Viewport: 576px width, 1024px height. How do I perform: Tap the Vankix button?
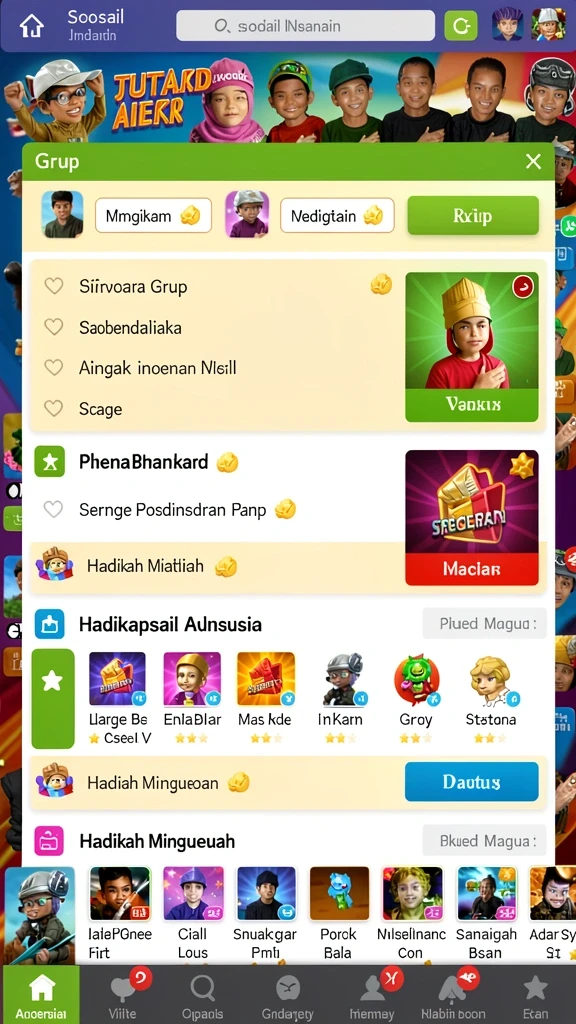pos(472,405)
